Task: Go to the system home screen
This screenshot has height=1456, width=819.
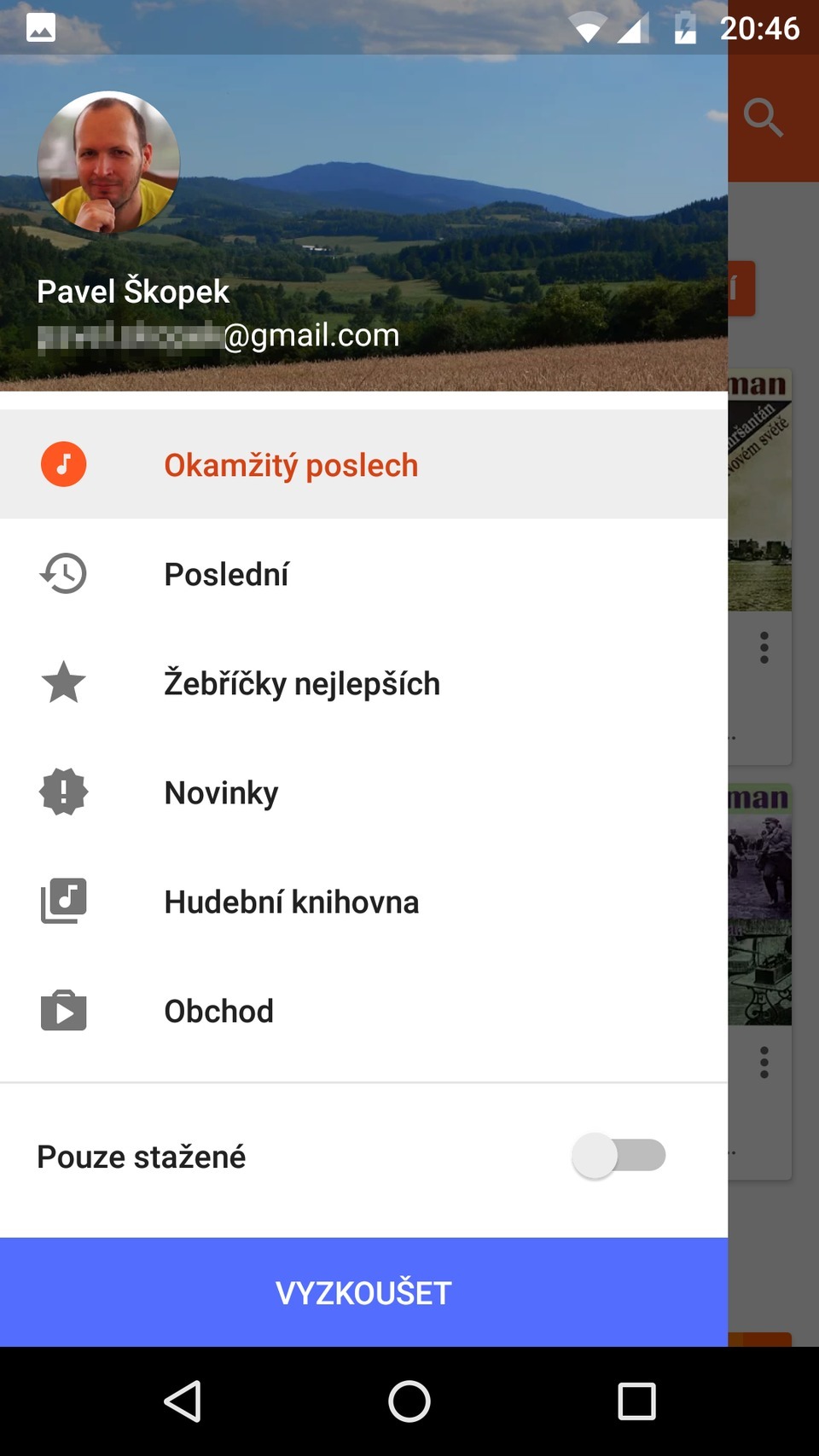Action: (409, 1401)
